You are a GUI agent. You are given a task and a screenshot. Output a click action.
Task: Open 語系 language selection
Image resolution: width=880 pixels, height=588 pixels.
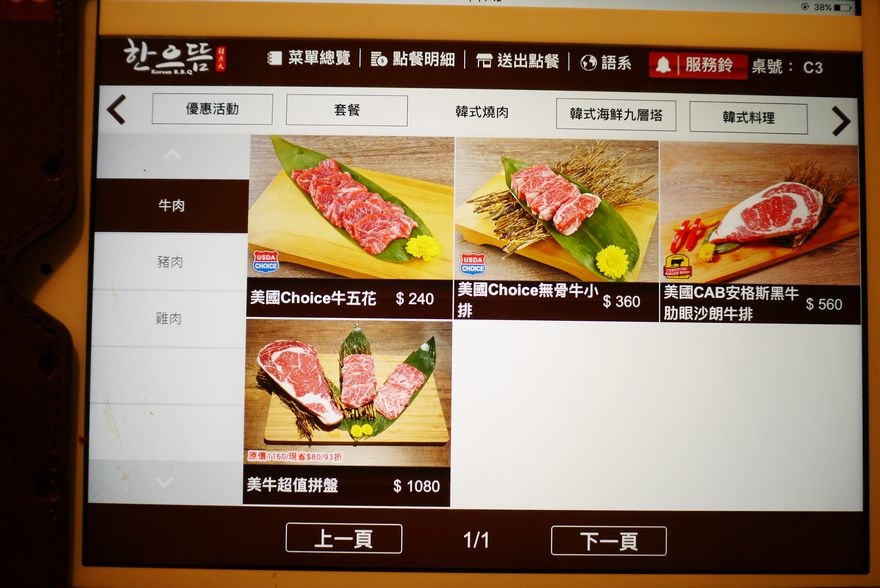[x=605, y=63]
